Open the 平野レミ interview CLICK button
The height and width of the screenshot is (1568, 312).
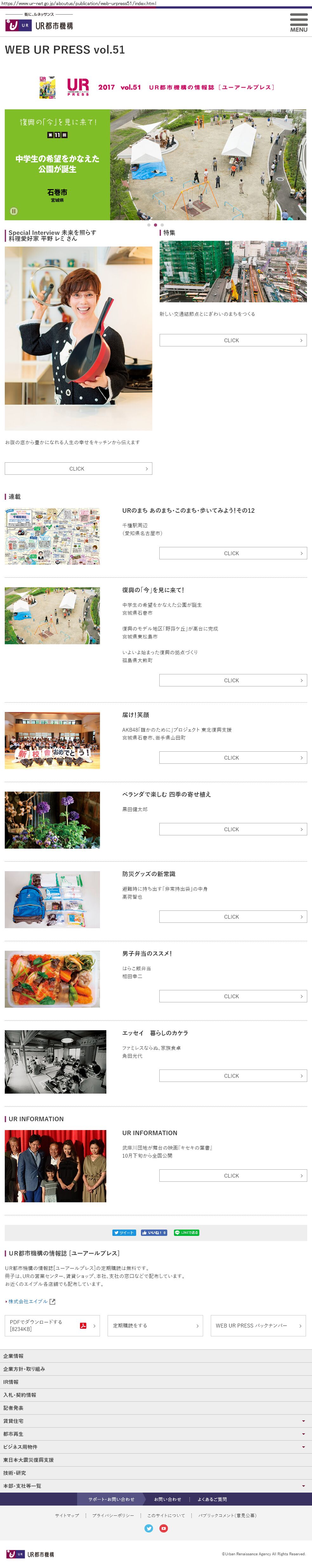coord(78,468)
